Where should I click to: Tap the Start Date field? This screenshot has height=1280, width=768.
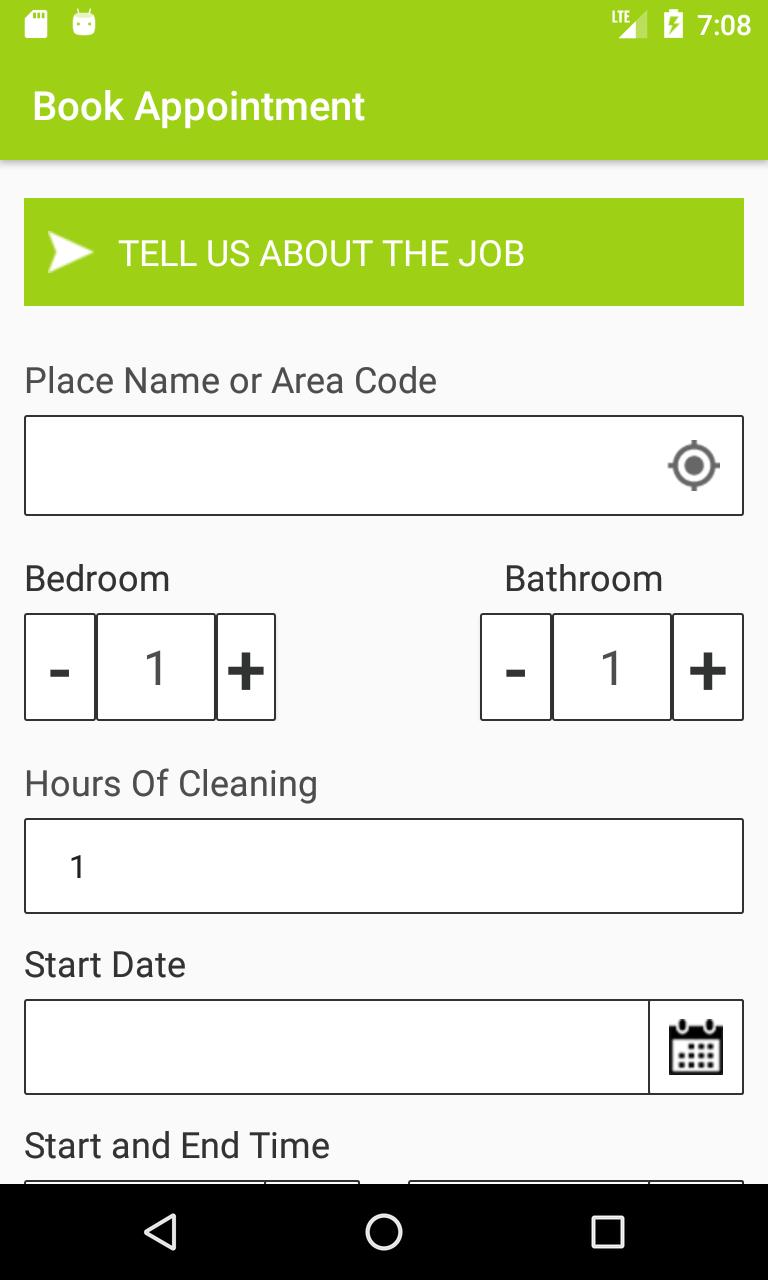pyautogui.click(x=337, y=1047)
